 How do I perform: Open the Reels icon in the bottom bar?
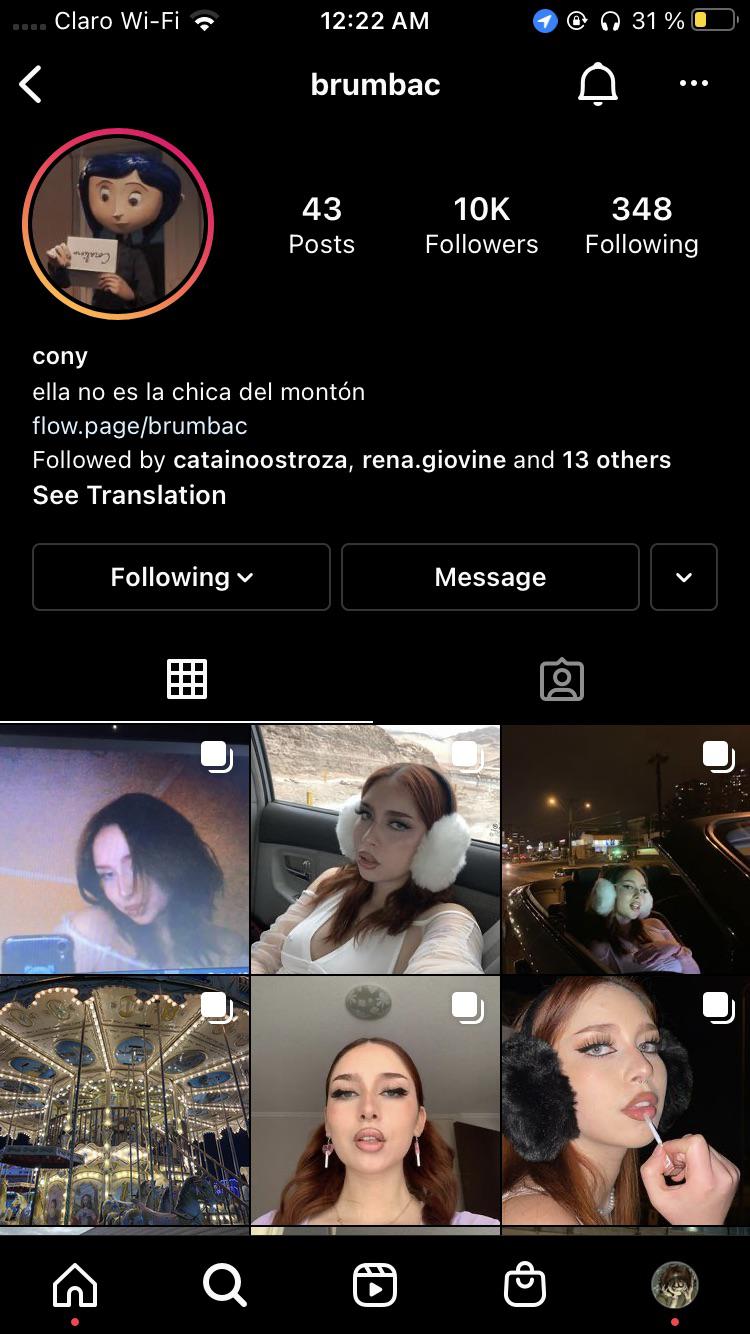(375, 1284)
